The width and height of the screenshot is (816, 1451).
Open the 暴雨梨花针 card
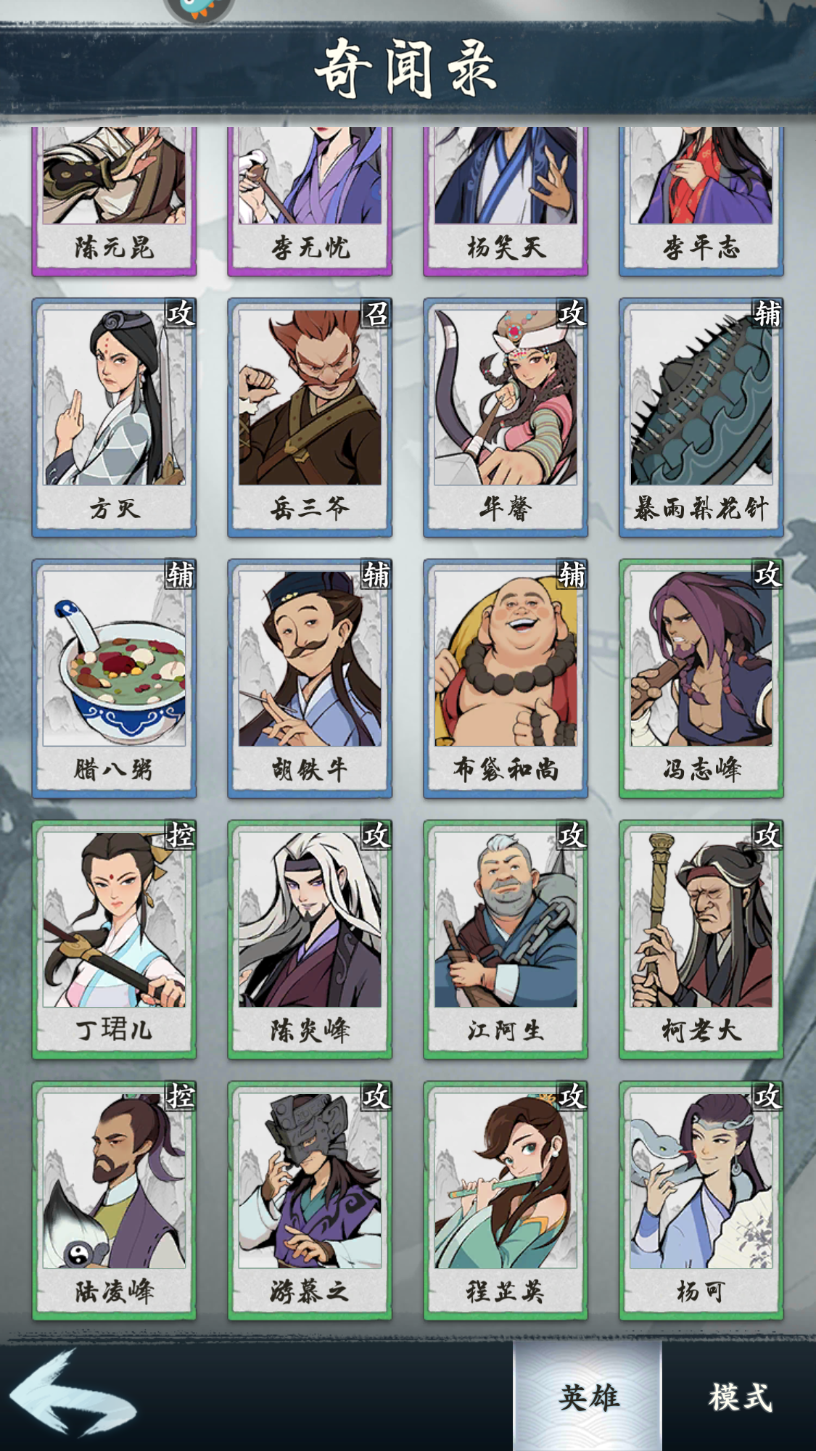point(701,416)
